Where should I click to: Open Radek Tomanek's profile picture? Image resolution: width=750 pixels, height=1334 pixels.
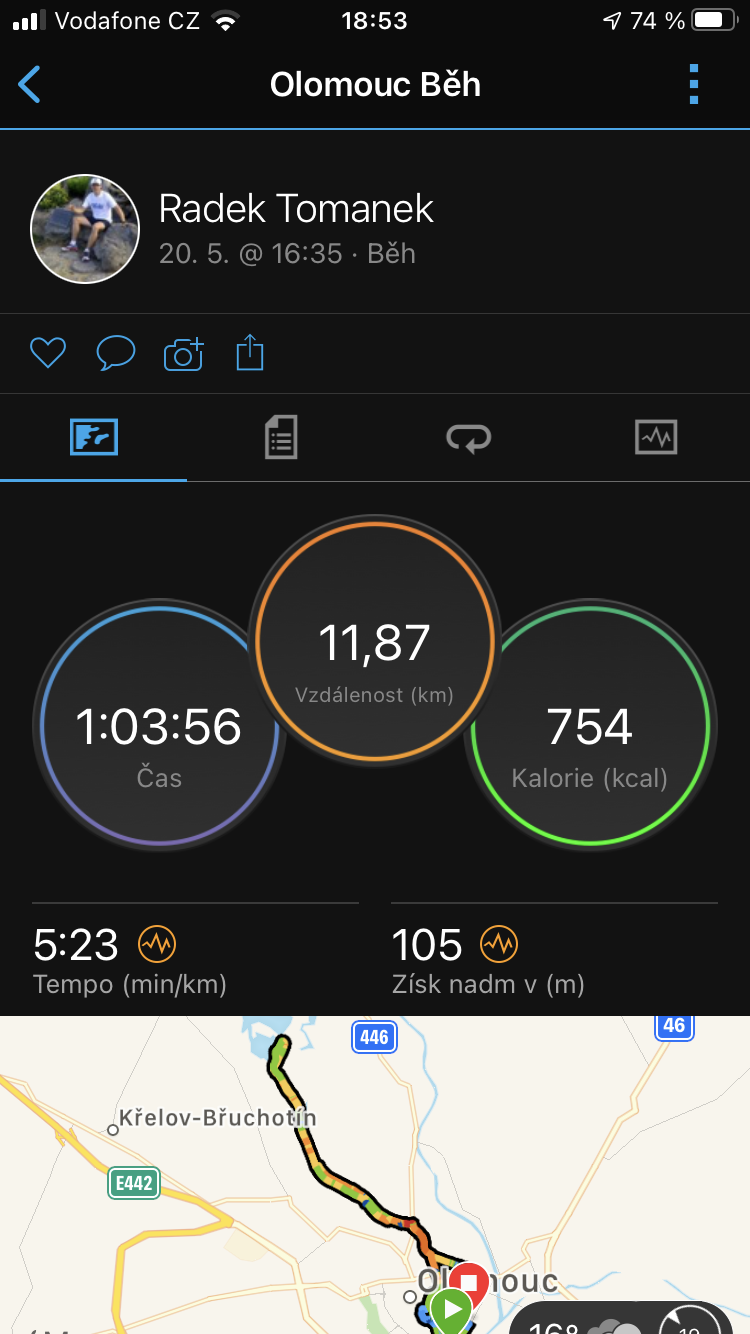pos(85,229)
